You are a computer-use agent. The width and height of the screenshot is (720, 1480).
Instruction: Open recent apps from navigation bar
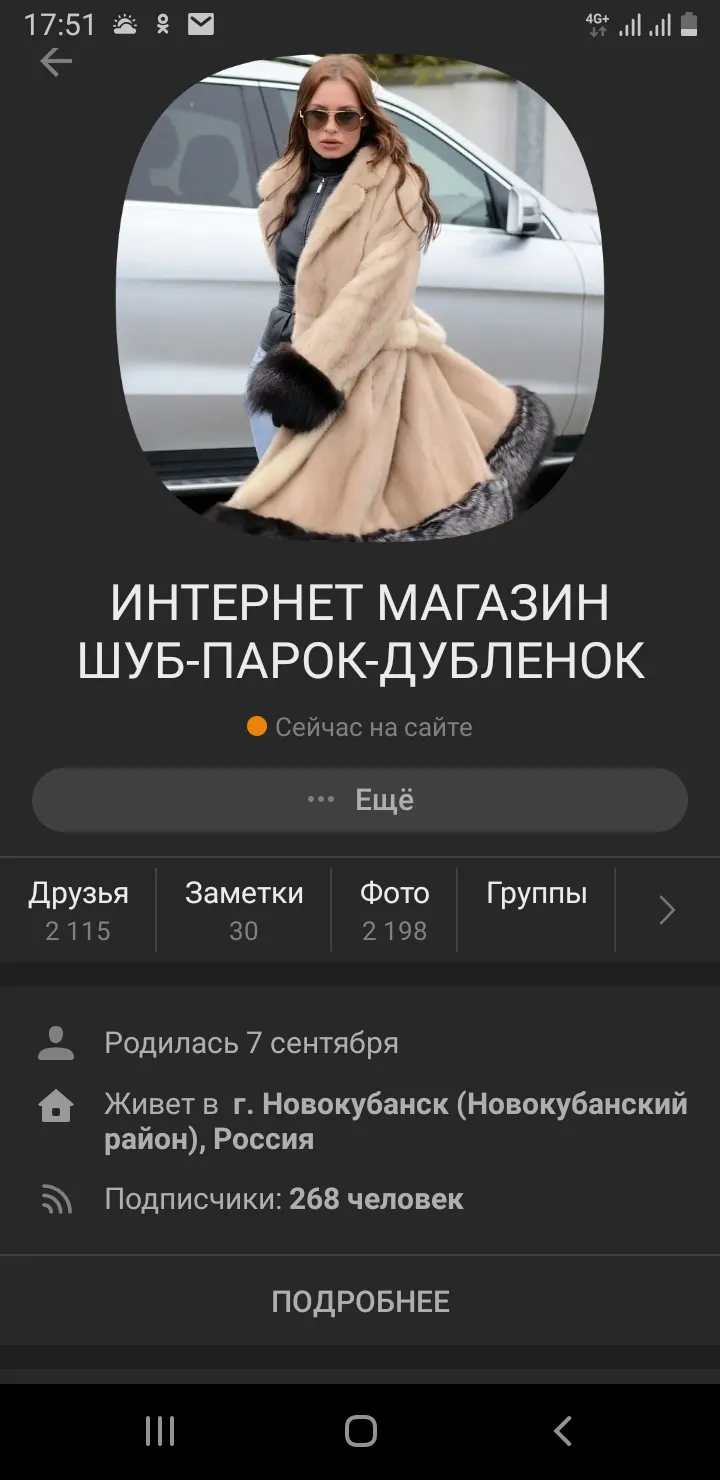(160, 1431)
